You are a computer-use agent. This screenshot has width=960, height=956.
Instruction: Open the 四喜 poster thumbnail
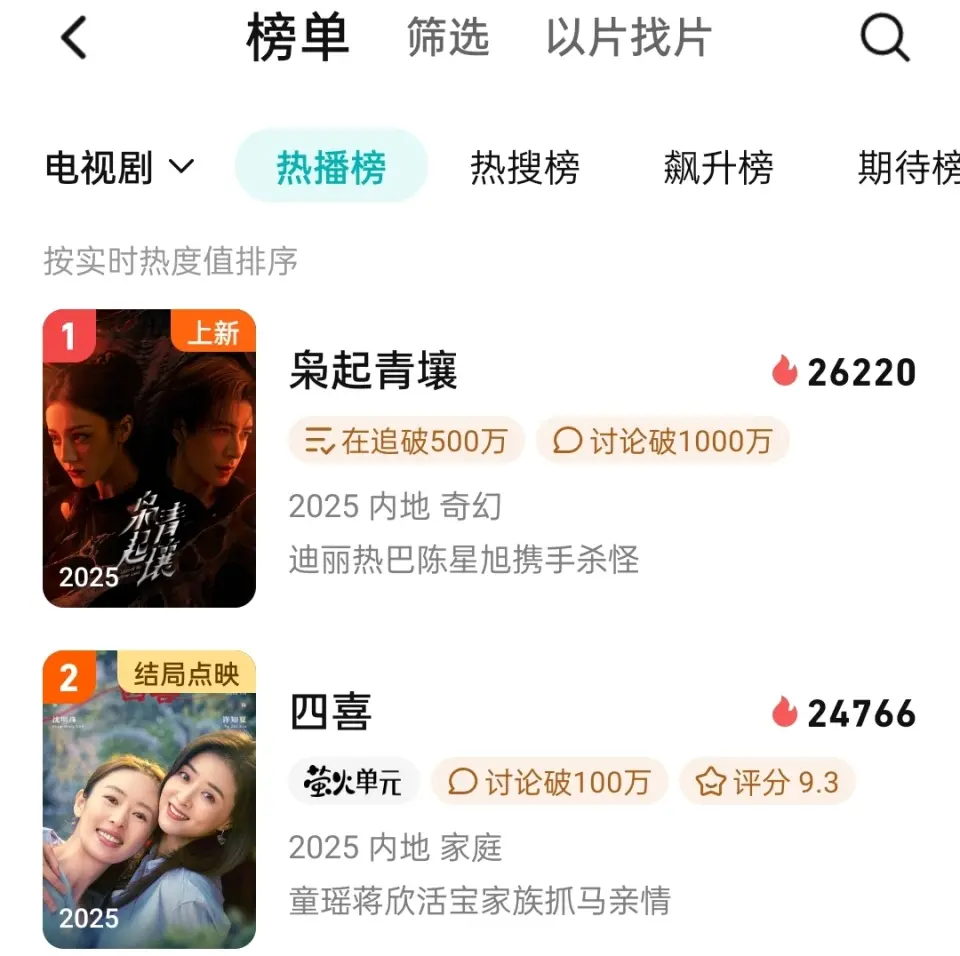click(x=149, y=800)
